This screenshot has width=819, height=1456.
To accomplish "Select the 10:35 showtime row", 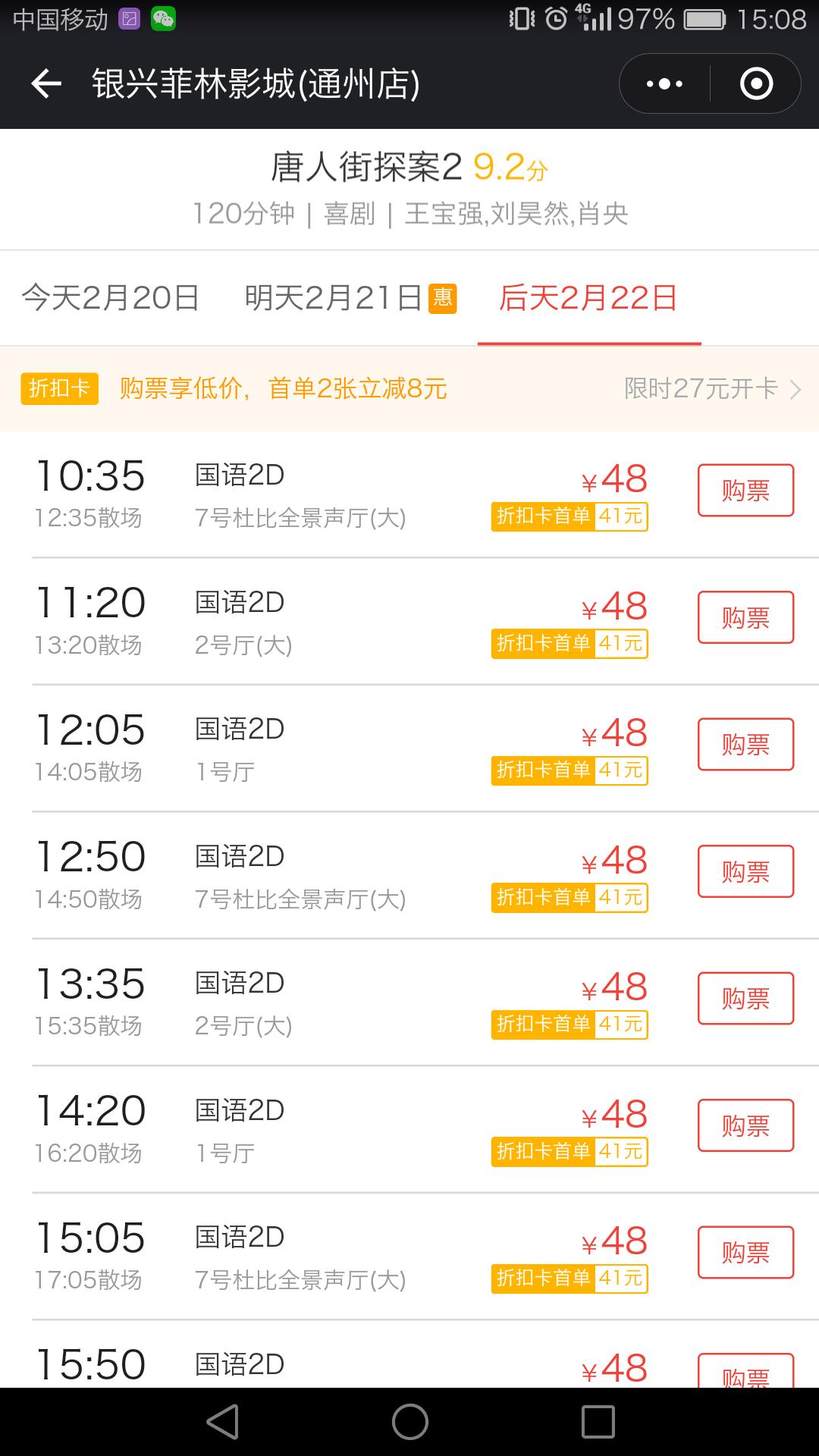I will (x=303, y=493).
